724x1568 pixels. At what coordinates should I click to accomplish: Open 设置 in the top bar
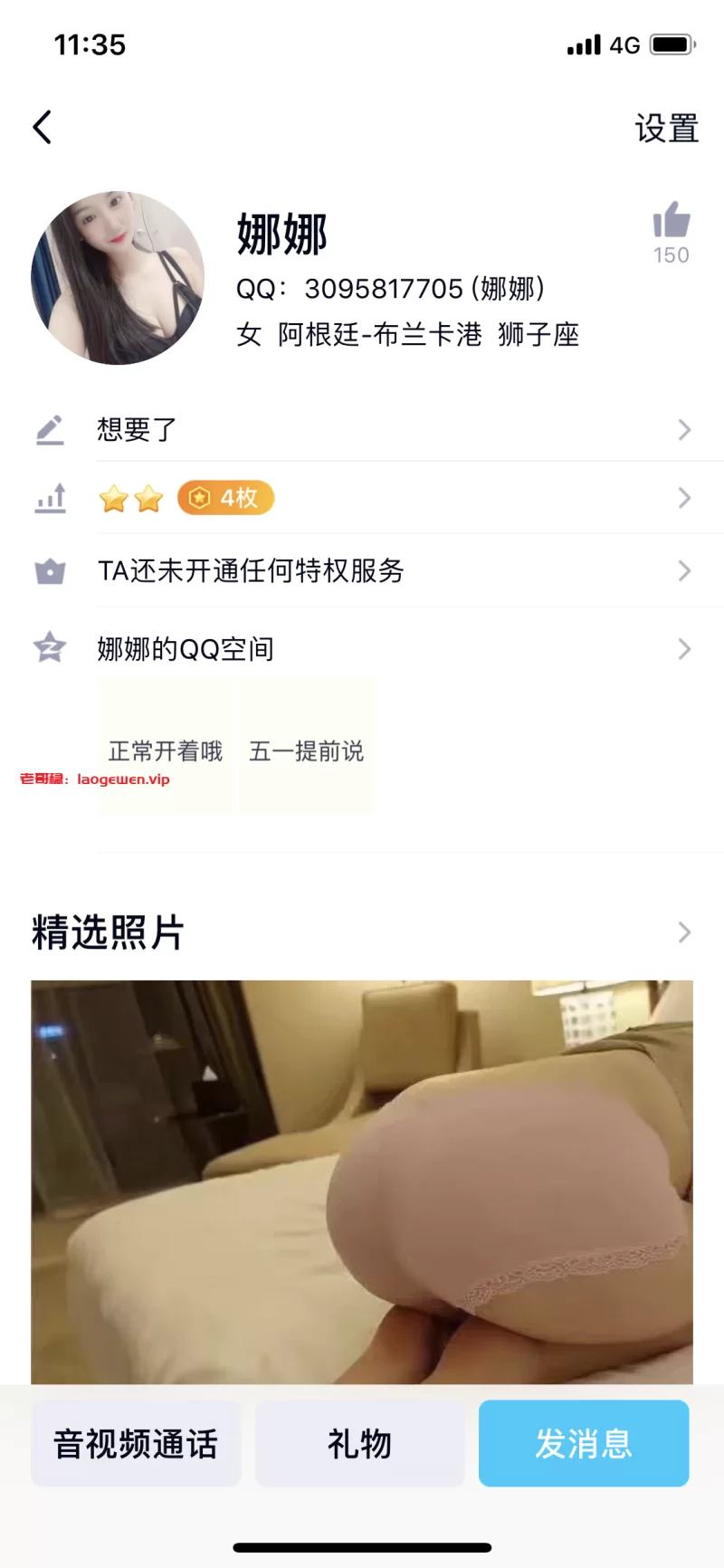click(x=666, y=129)
